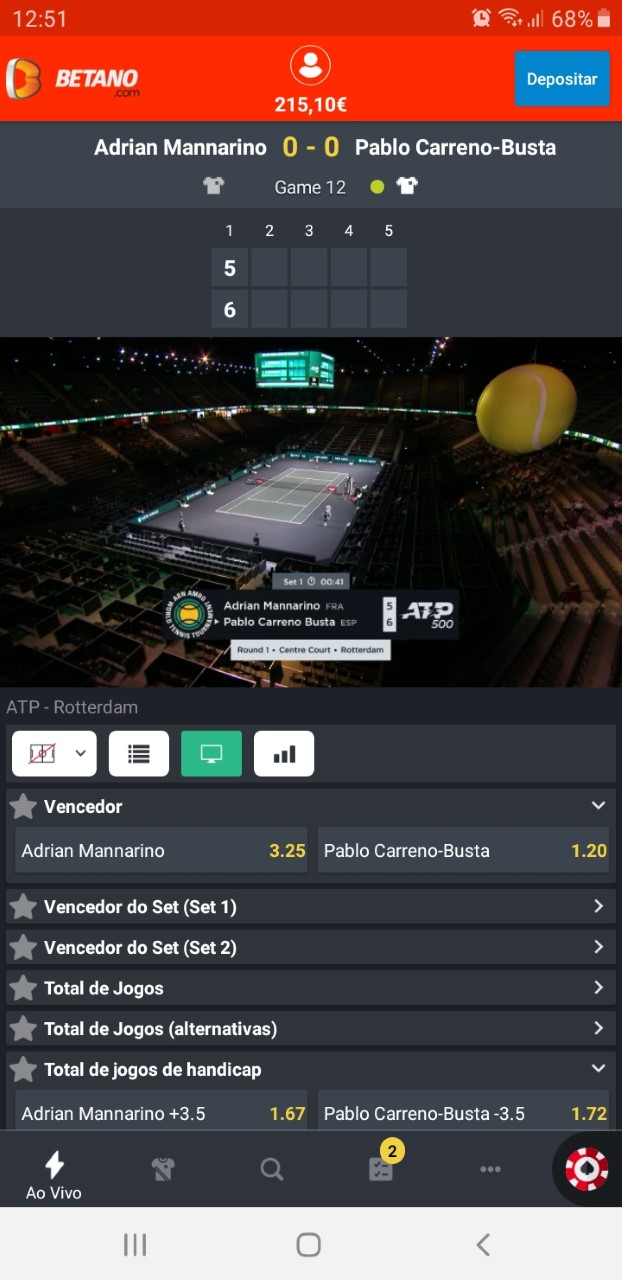Tap the Depositar button

(561, 79)
